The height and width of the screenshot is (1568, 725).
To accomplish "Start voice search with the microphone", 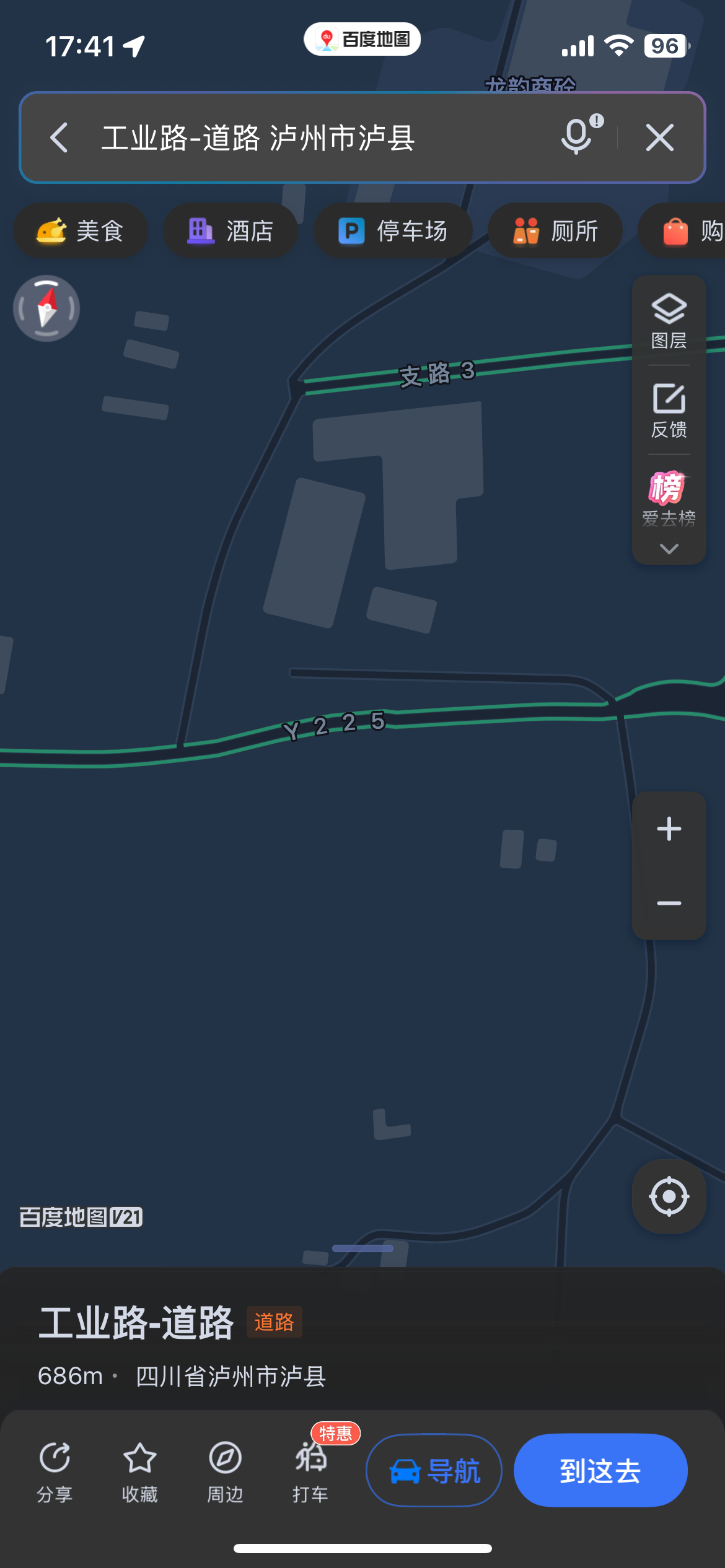I will pyautogui.click(x=578, y=136).
